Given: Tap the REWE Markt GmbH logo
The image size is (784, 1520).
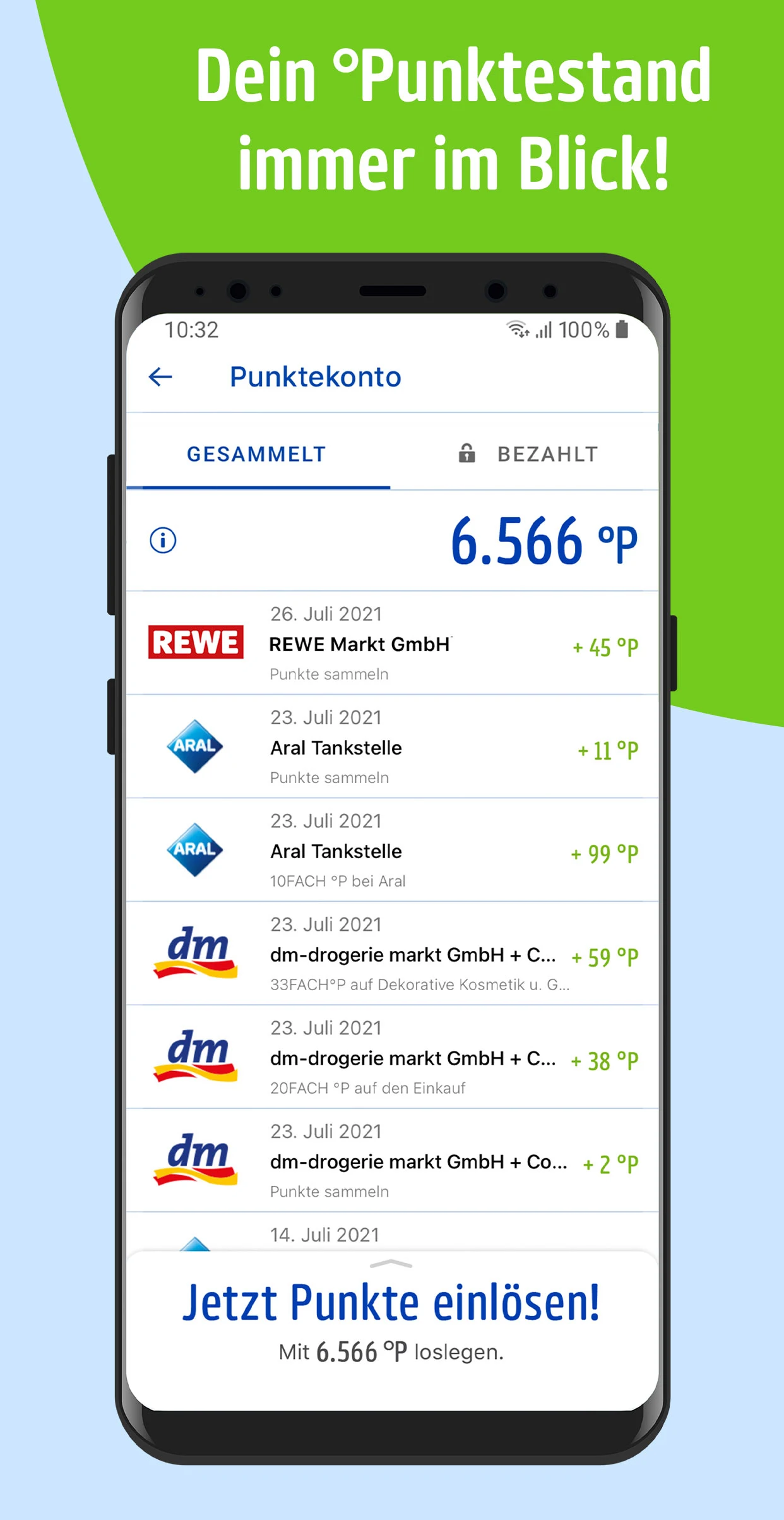Looking at the screenshot, I should point(195,642).
